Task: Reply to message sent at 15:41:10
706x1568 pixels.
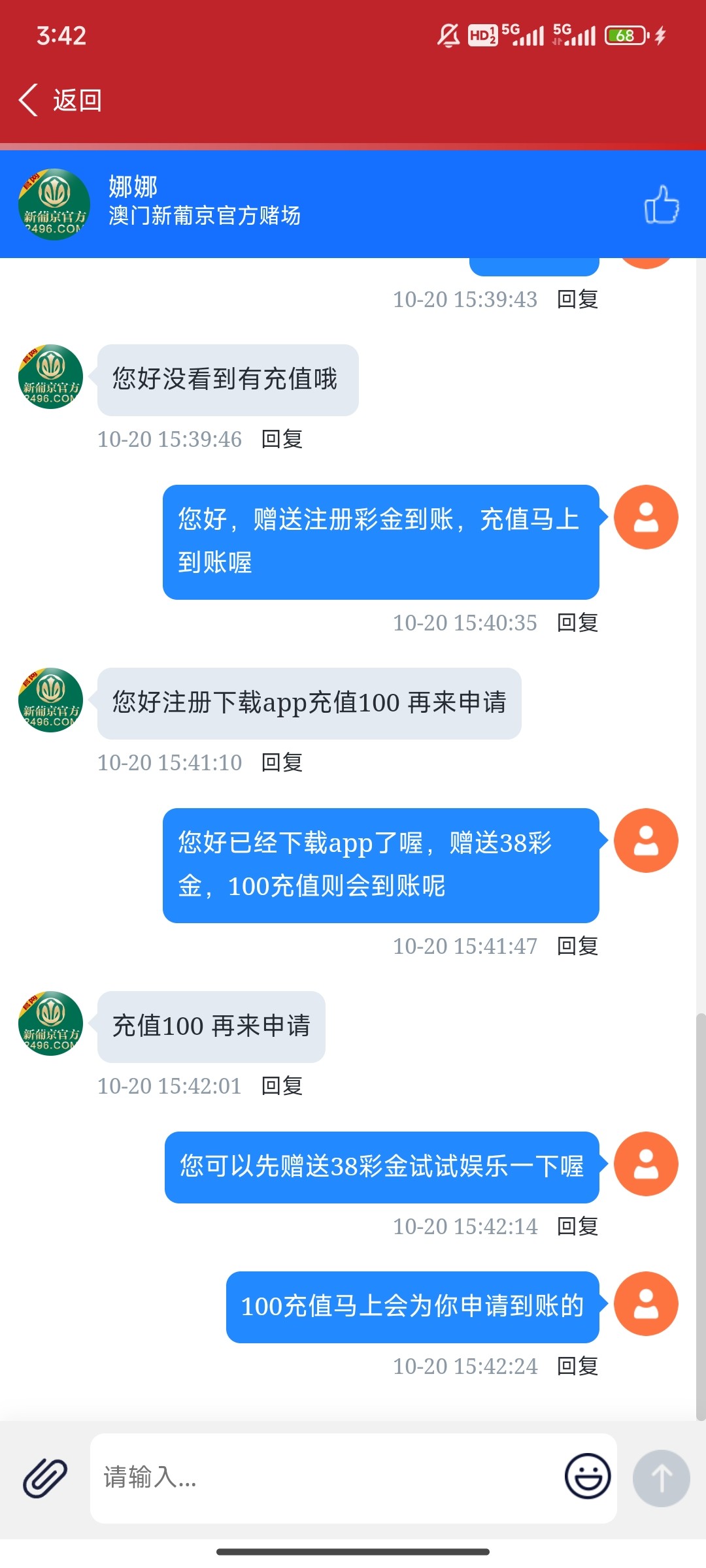Action: [x=282, y=762]
